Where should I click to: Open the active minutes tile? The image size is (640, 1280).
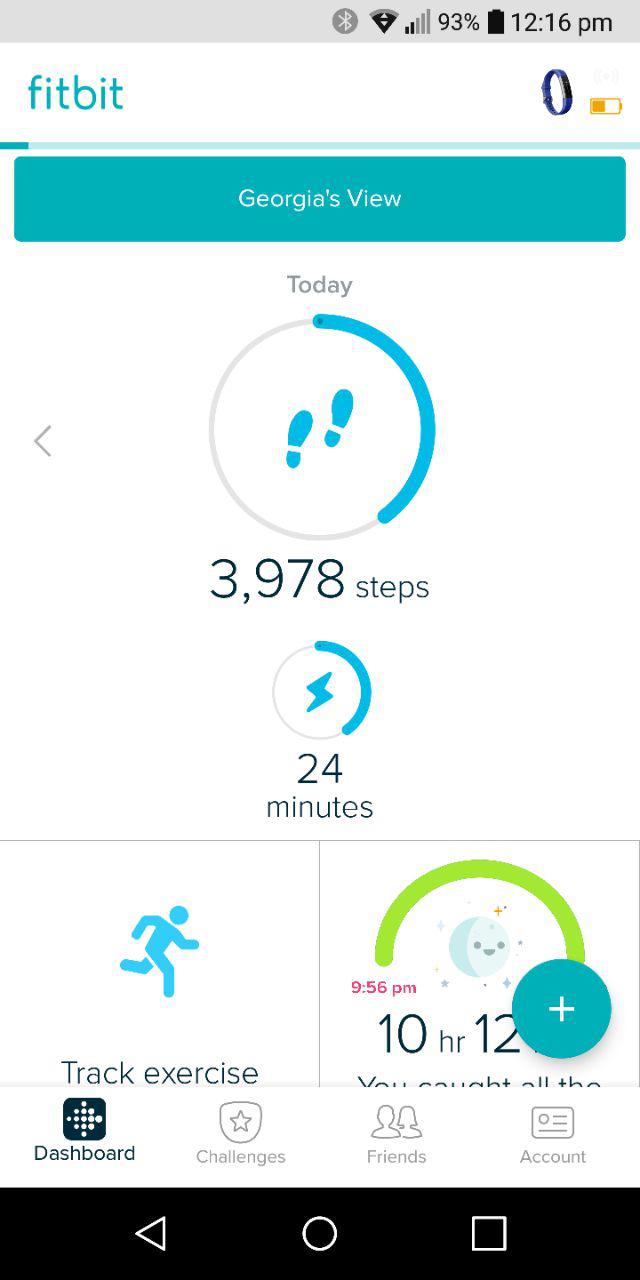321,731
